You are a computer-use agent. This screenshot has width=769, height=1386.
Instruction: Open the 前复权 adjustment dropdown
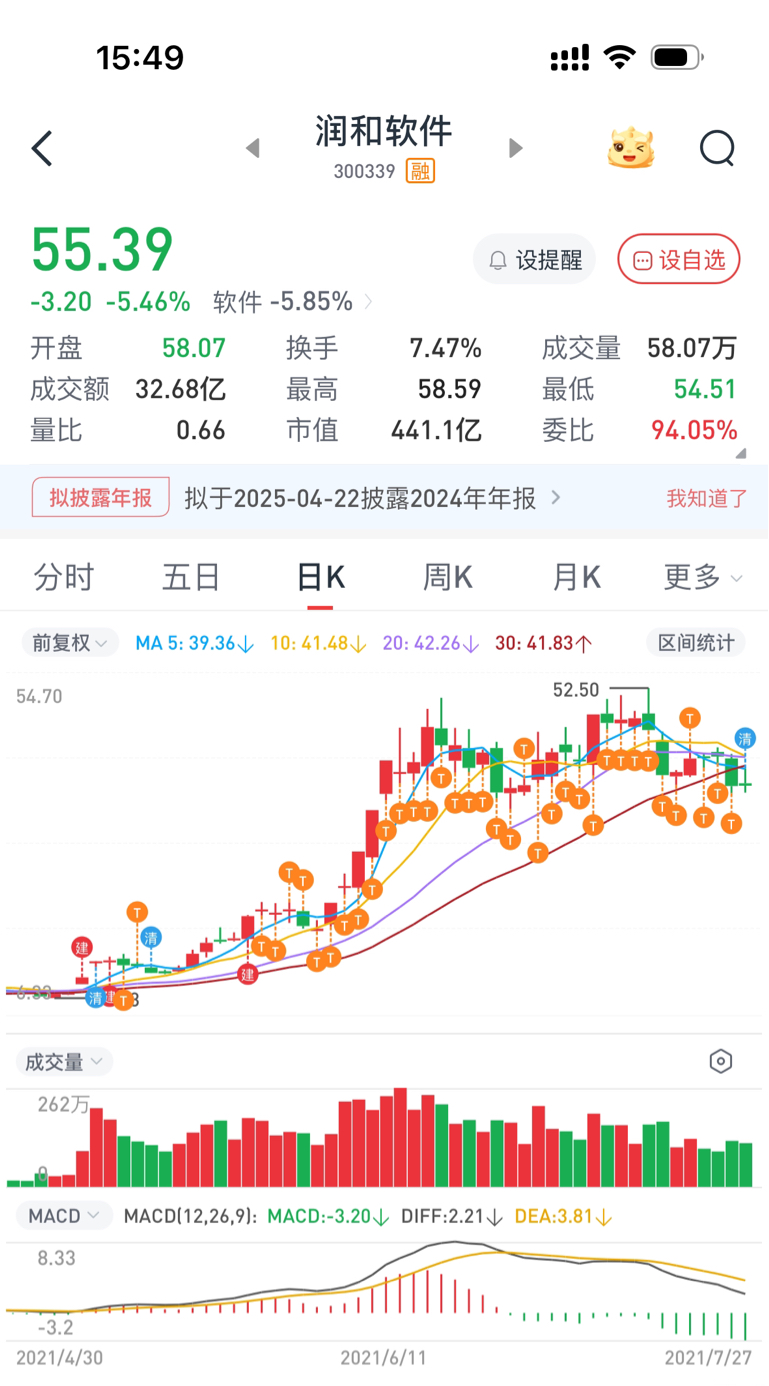[x=69, y=642]
